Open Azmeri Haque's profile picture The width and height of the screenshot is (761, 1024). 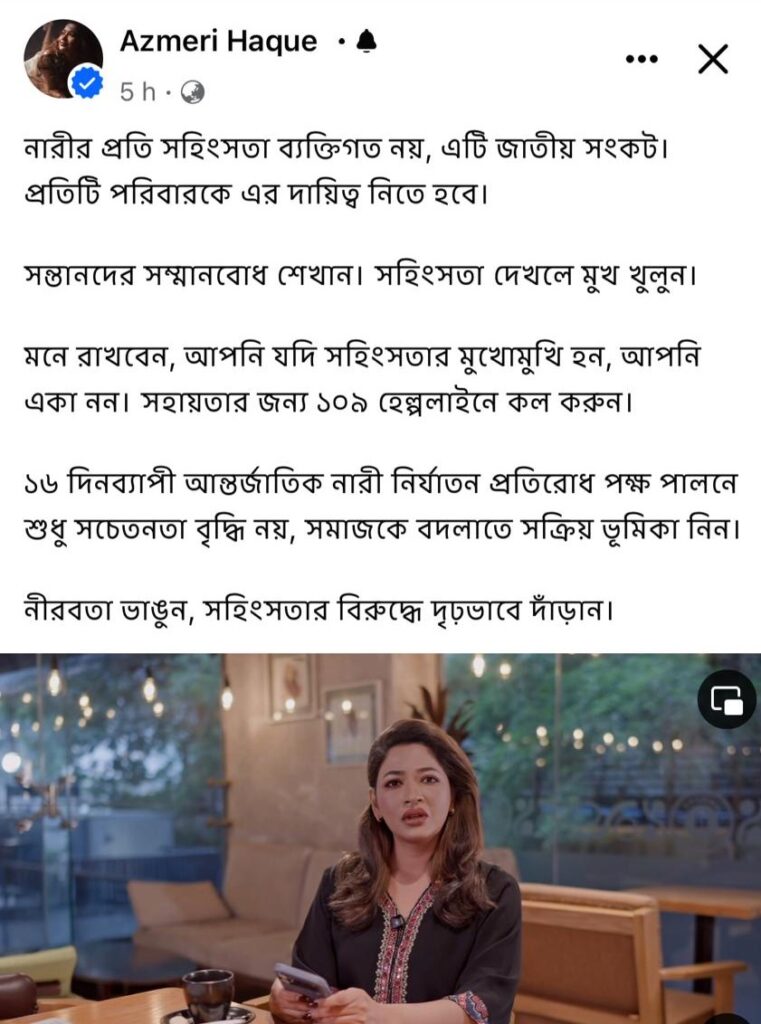click(x=62, y=58)
